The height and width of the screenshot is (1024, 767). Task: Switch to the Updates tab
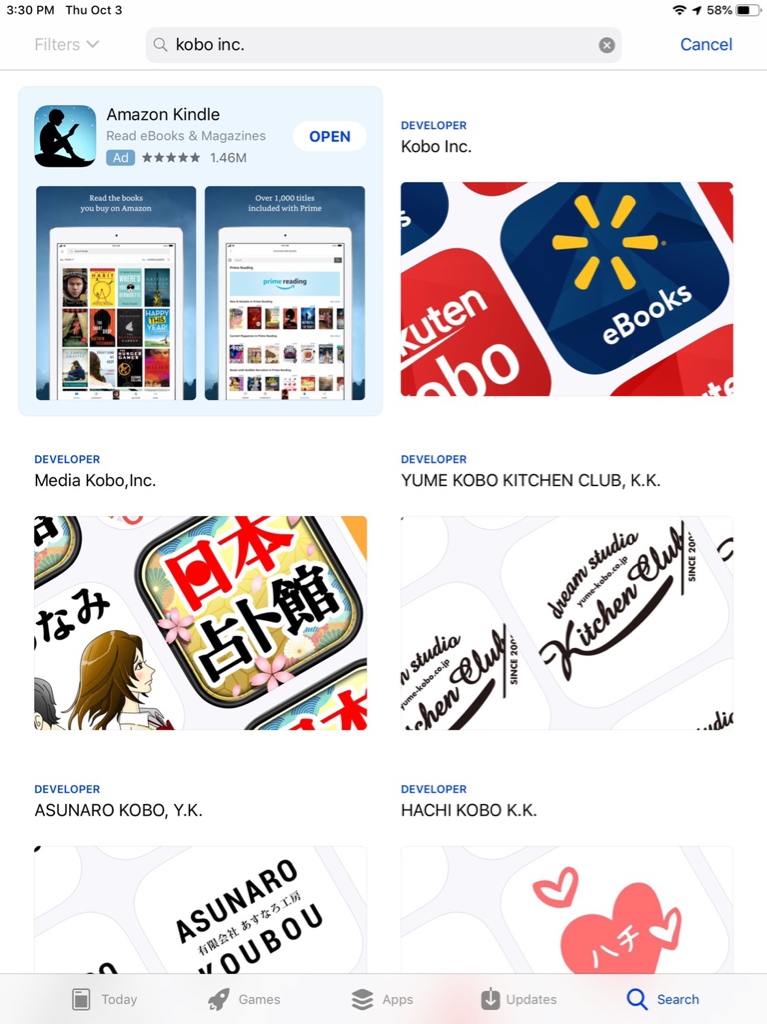coord(519,999)
